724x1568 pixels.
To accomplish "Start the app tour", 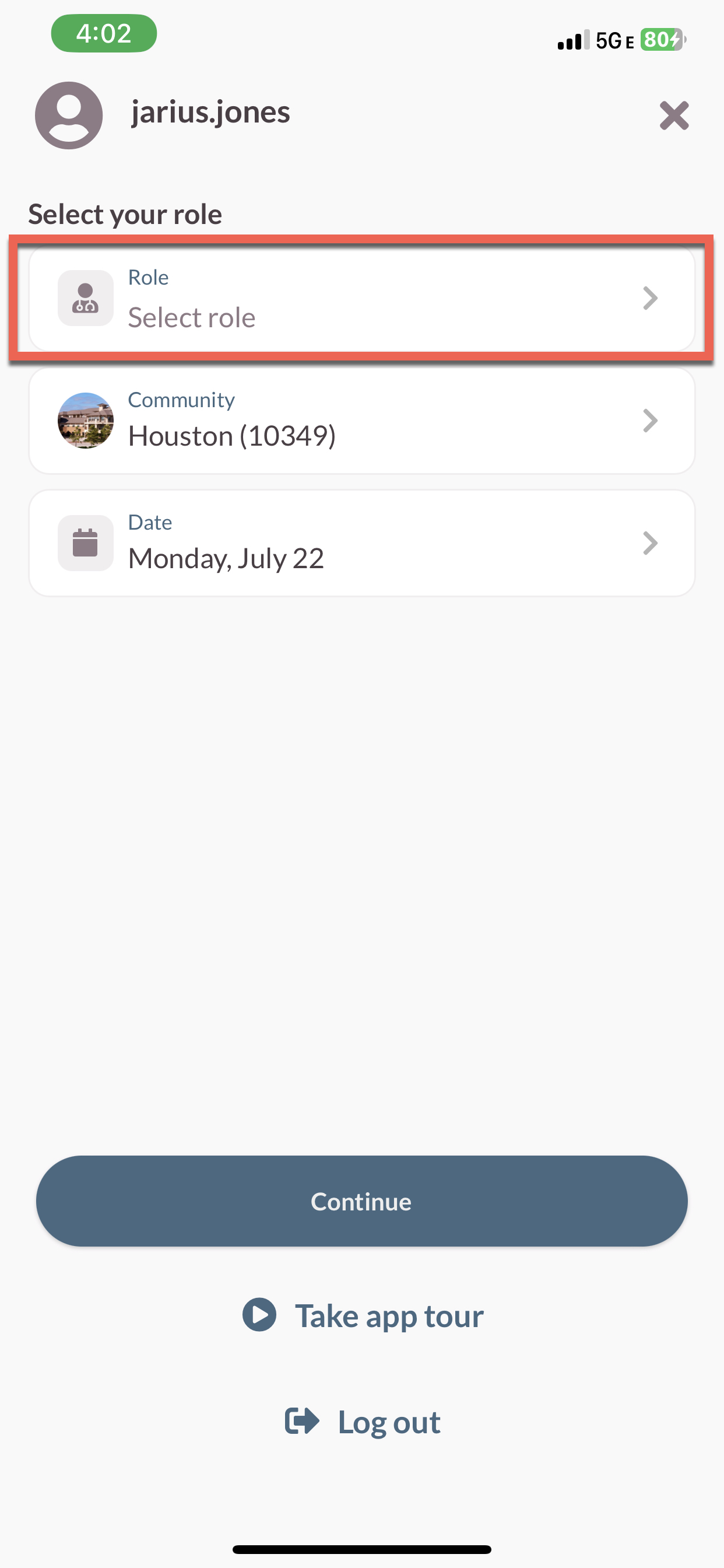I will click(x=363, y=1315).
